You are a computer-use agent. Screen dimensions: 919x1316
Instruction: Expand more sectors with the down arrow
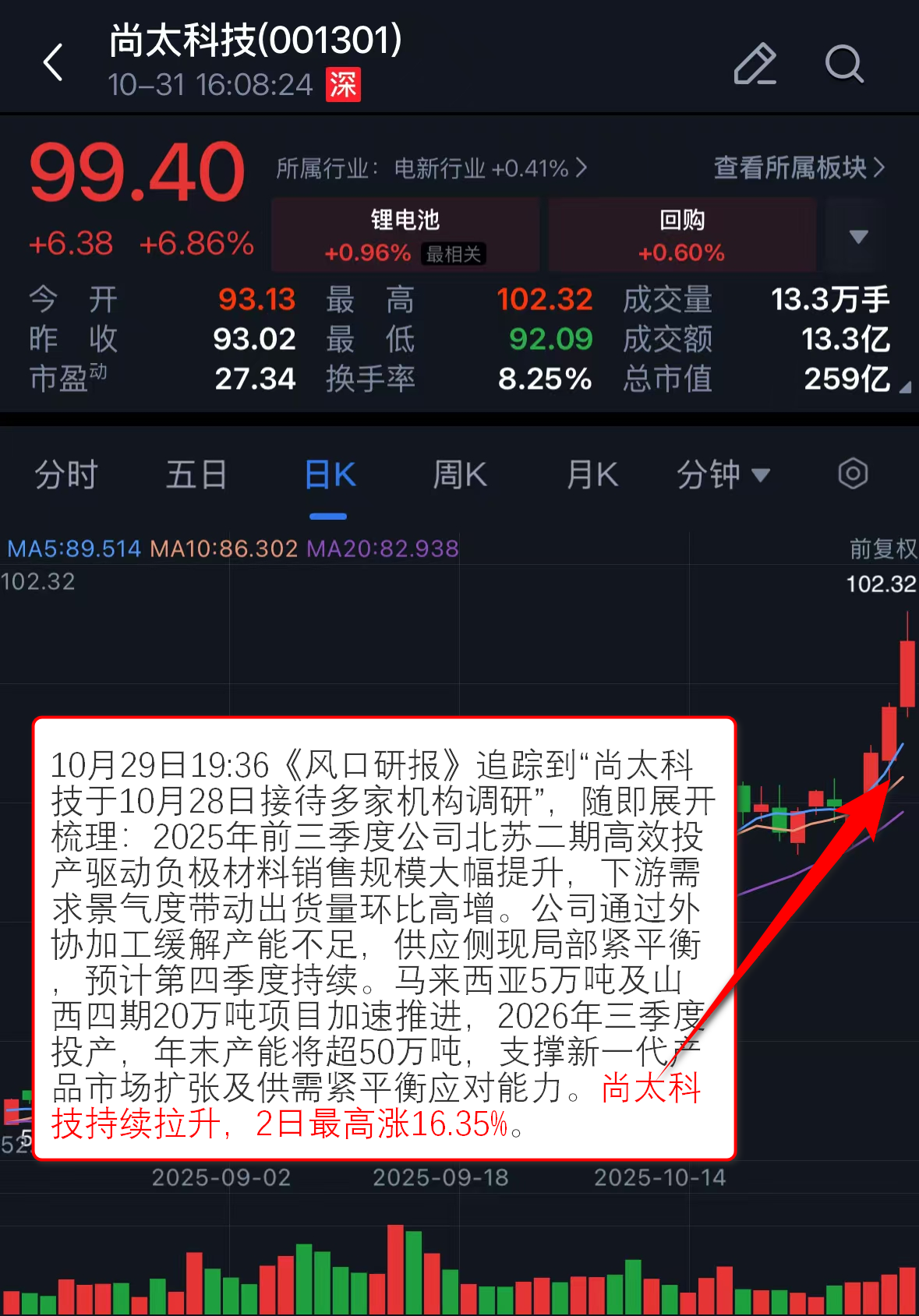[858, 236]
